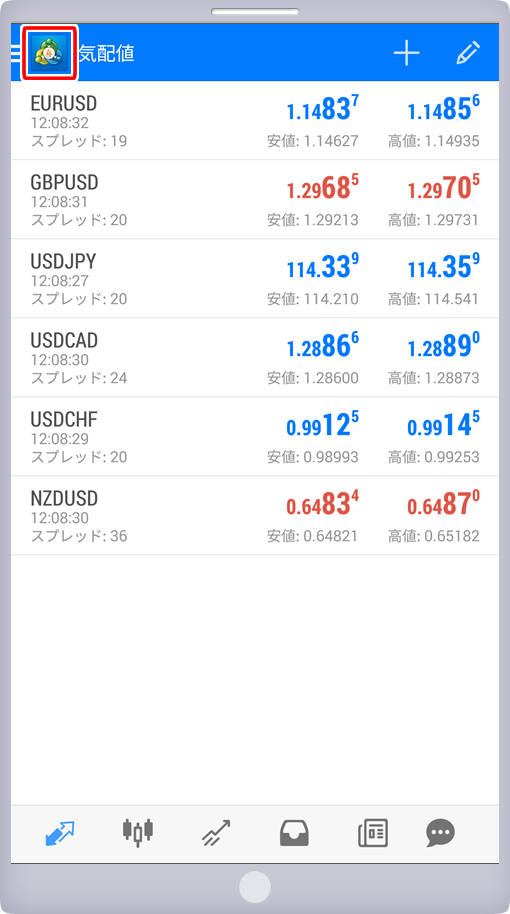The image size is (510, 914).
Task: Switch to the quotes arrows tab
Action: (60, 834)
